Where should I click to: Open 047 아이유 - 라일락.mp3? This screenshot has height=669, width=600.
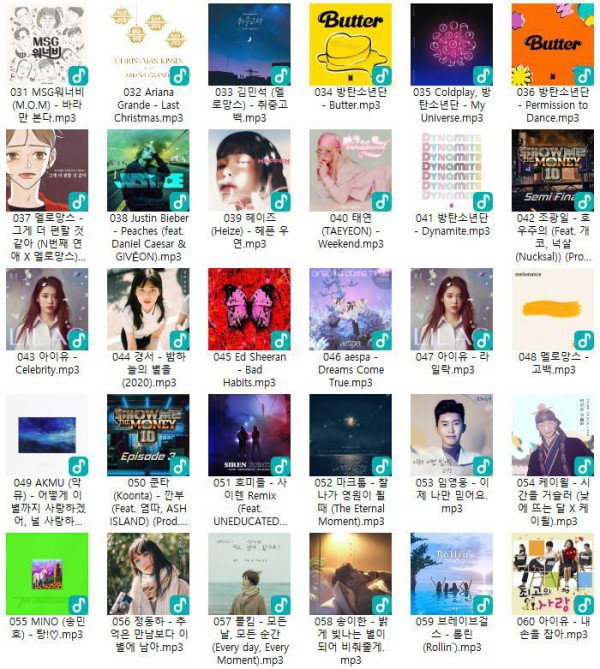pyautogui.click(x=451, y=308)
